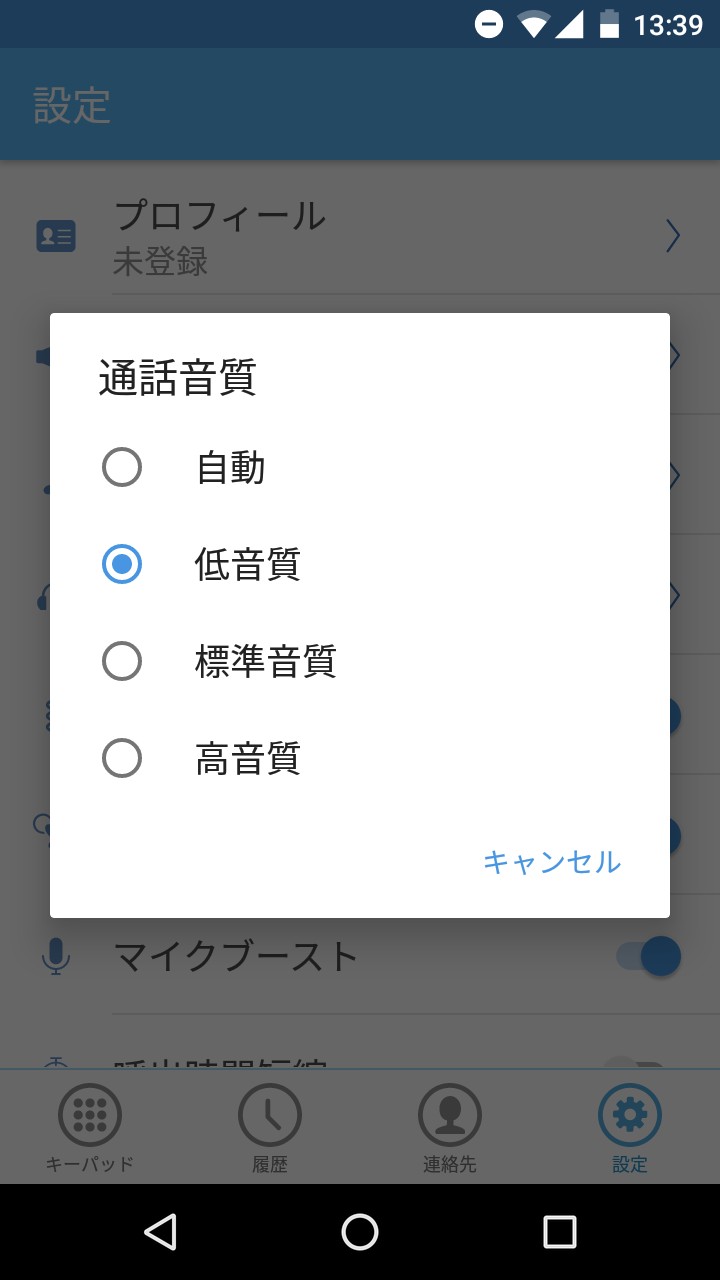Tap the system back button
Viewport: 720px width, 1280px height.
(x=160, y=1232)
